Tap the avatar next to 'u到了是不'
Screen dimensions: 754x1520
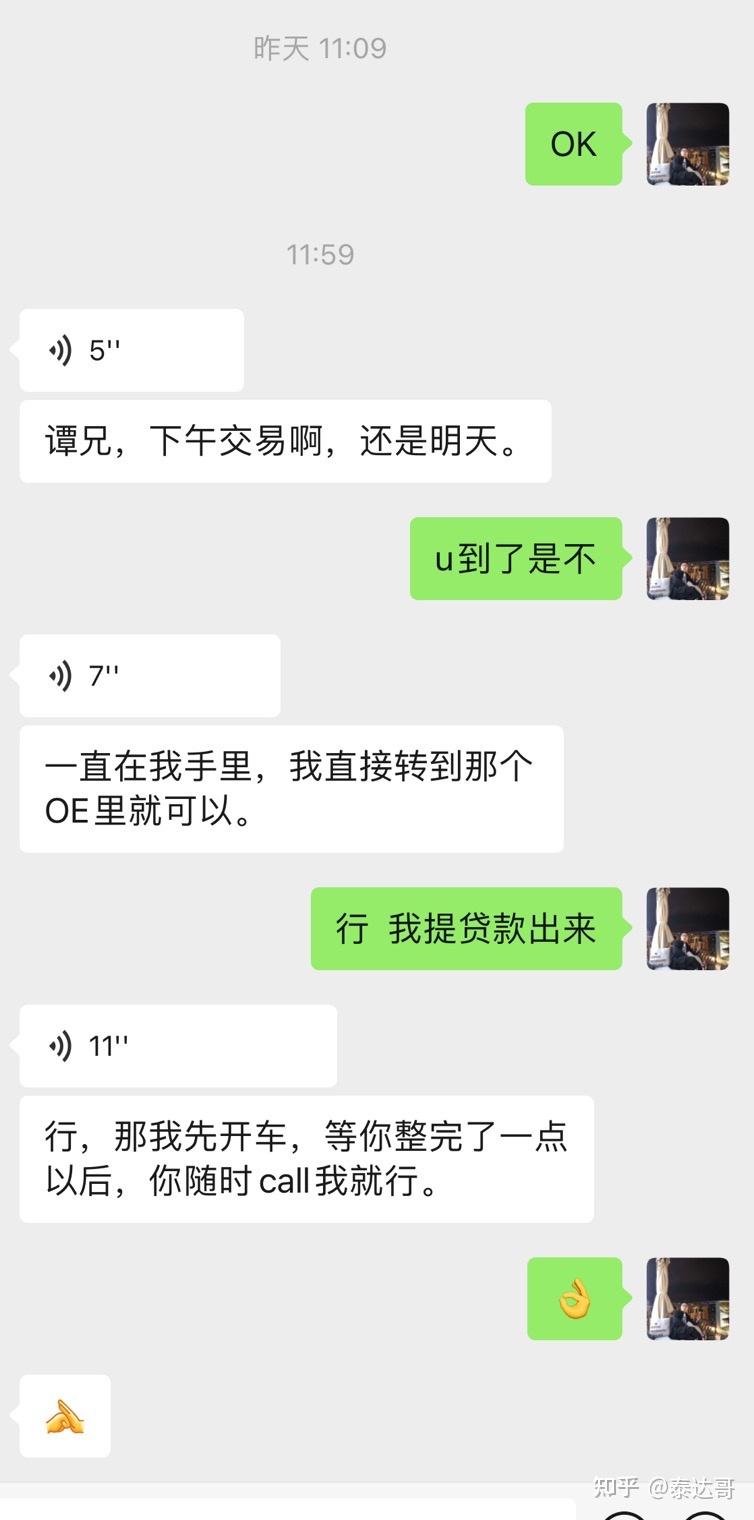[688, 559]
